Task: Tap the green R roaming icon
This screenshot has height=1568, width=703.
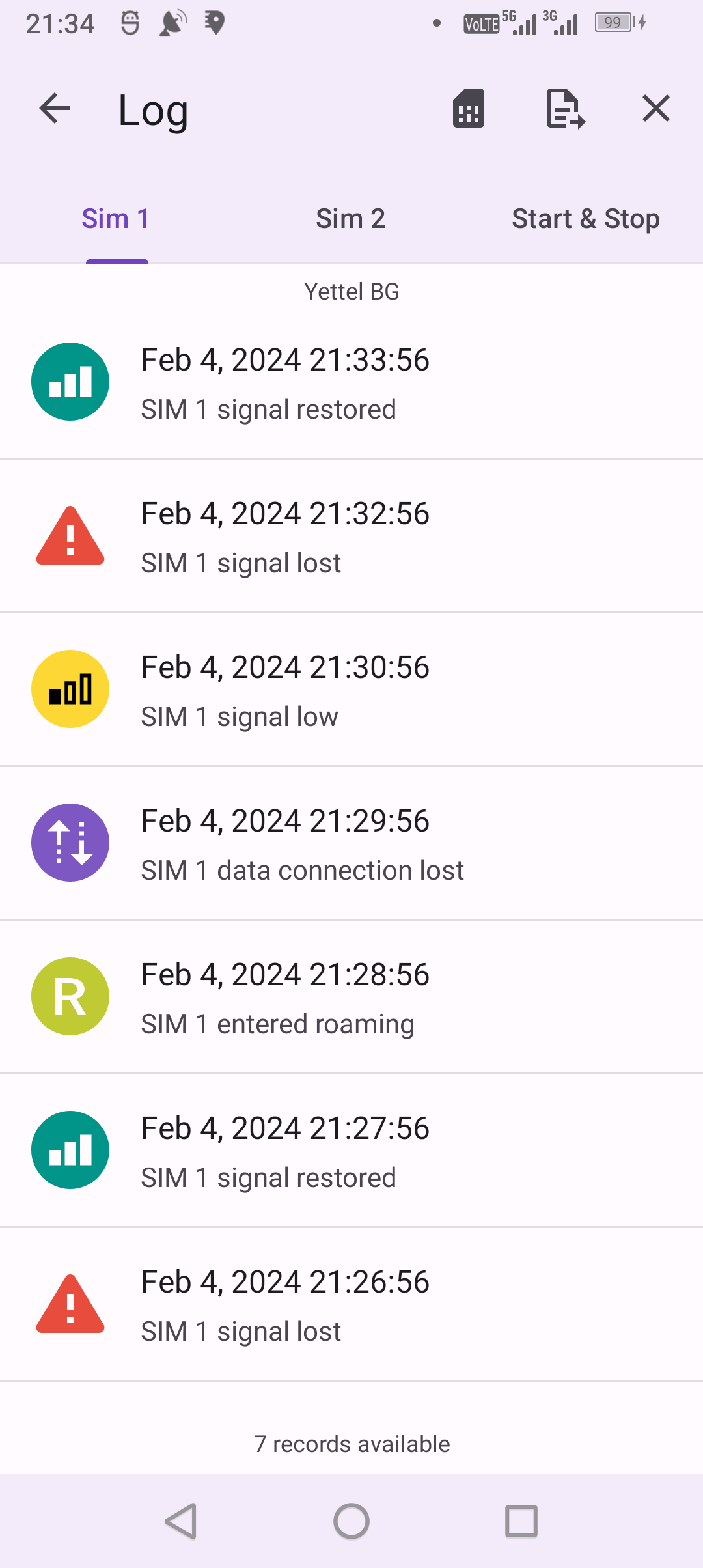Action: pyautogui.click(x=70, y=996)
